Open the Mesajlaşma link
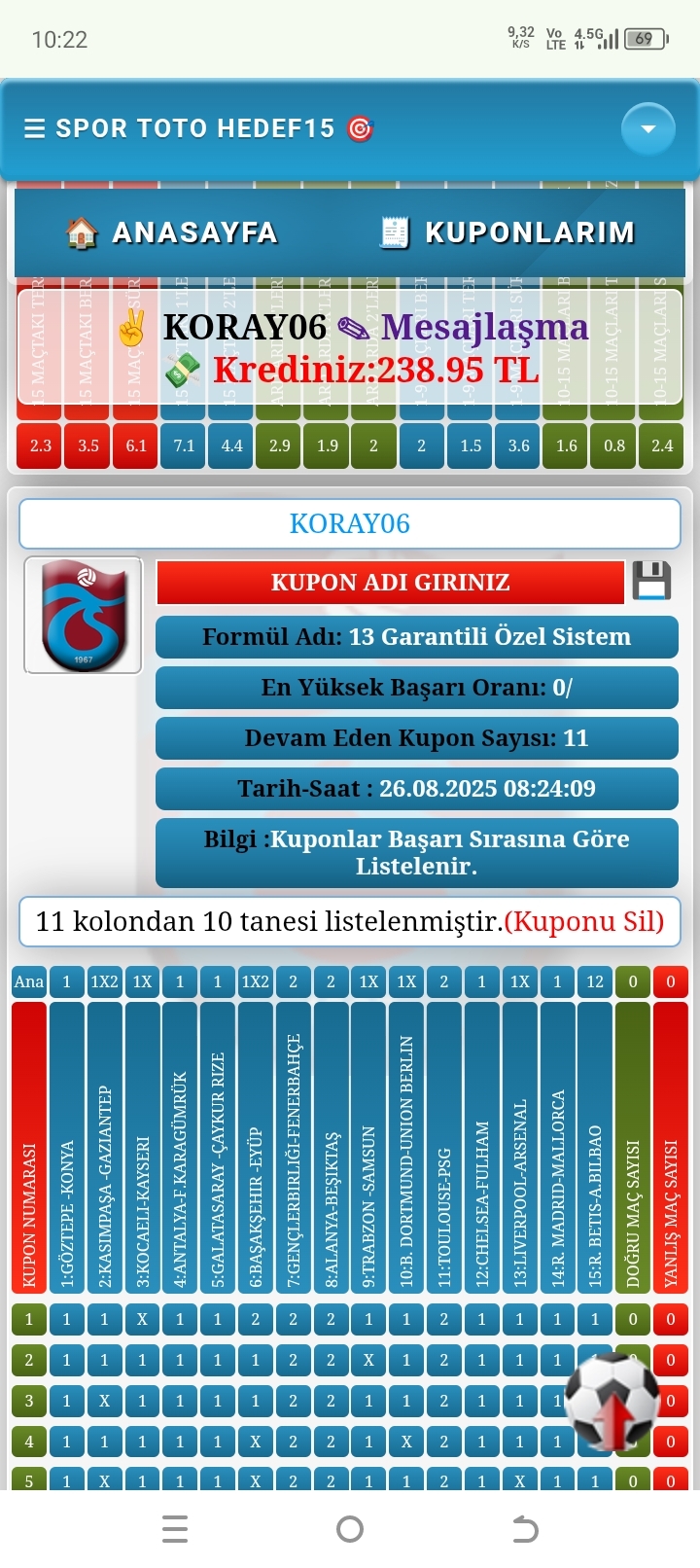Image resolution: width=700 pixels, height=1568 pixels. pos(463,327)
